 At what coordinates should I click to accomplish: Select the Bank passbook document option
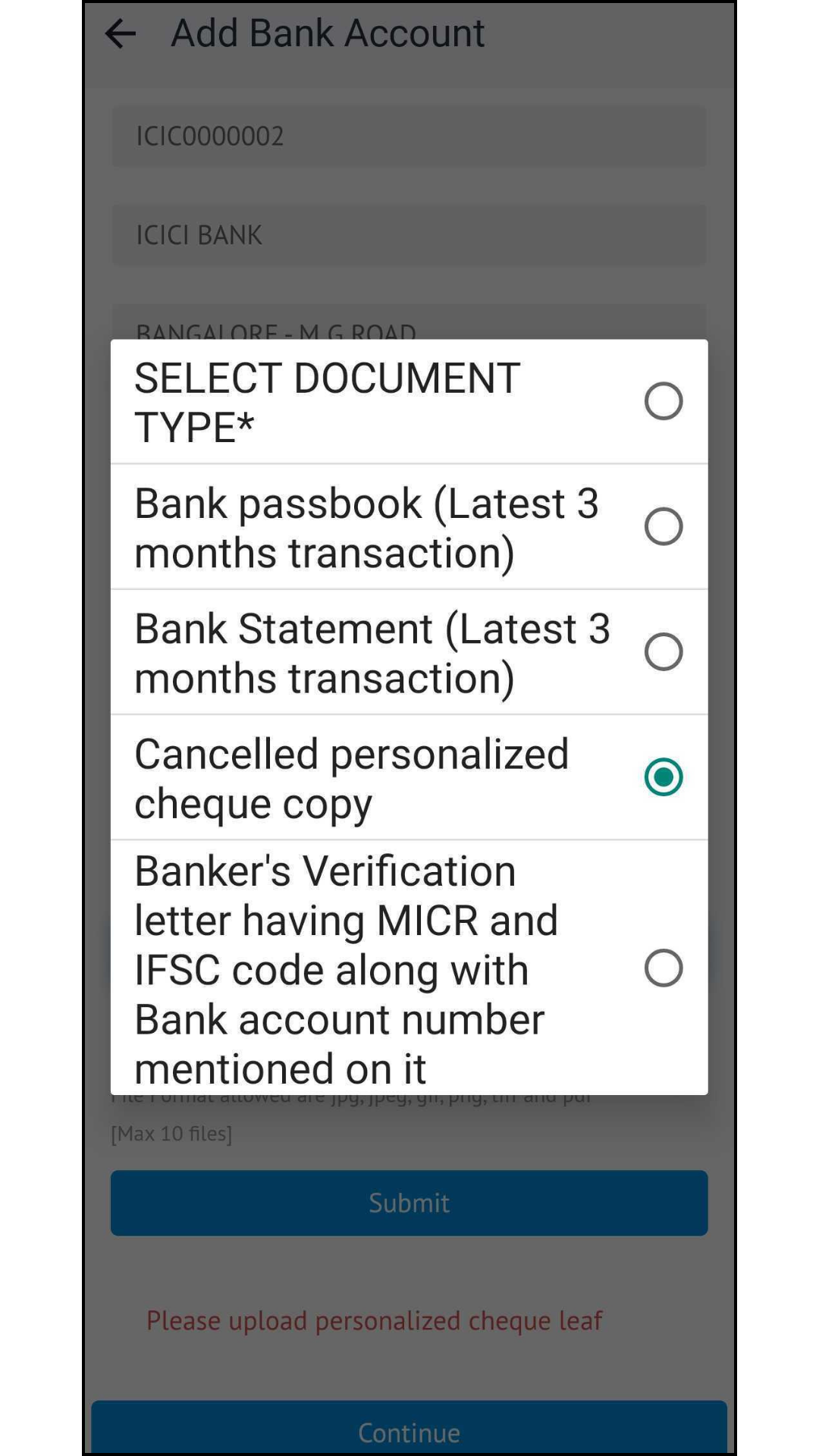pos(409,527)
